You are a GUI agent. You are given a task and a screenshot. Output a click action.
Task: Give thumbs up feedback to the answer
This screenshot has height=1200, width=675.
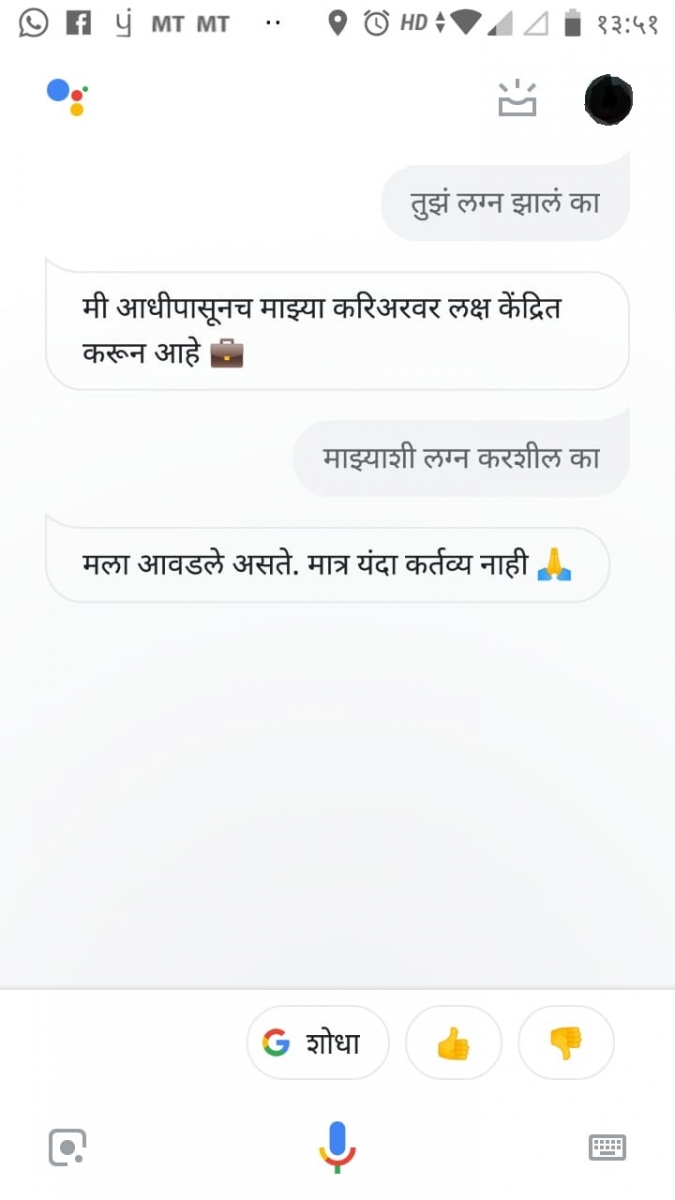(x=453, y=1044)
